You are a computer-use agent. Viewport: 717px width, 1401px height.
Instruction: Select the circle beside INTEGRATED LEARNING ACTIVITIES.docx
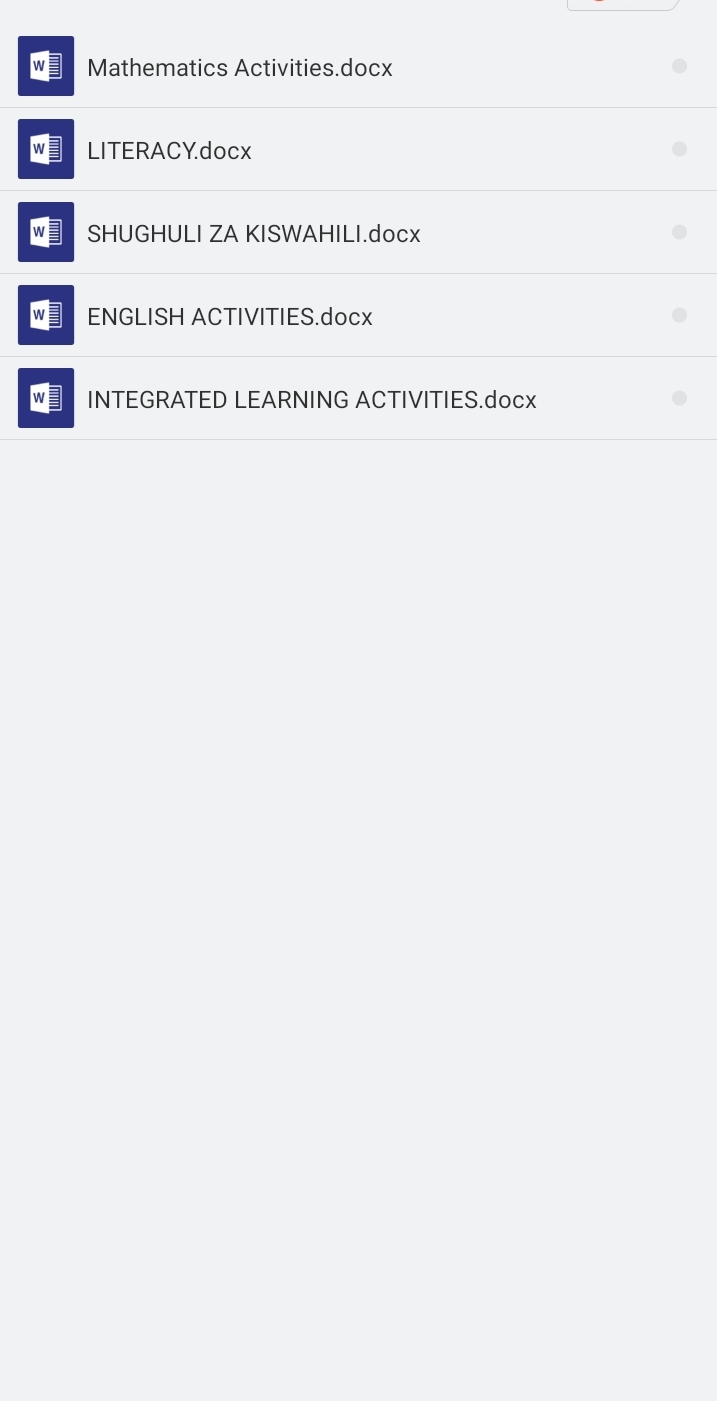tap(680, 398)
